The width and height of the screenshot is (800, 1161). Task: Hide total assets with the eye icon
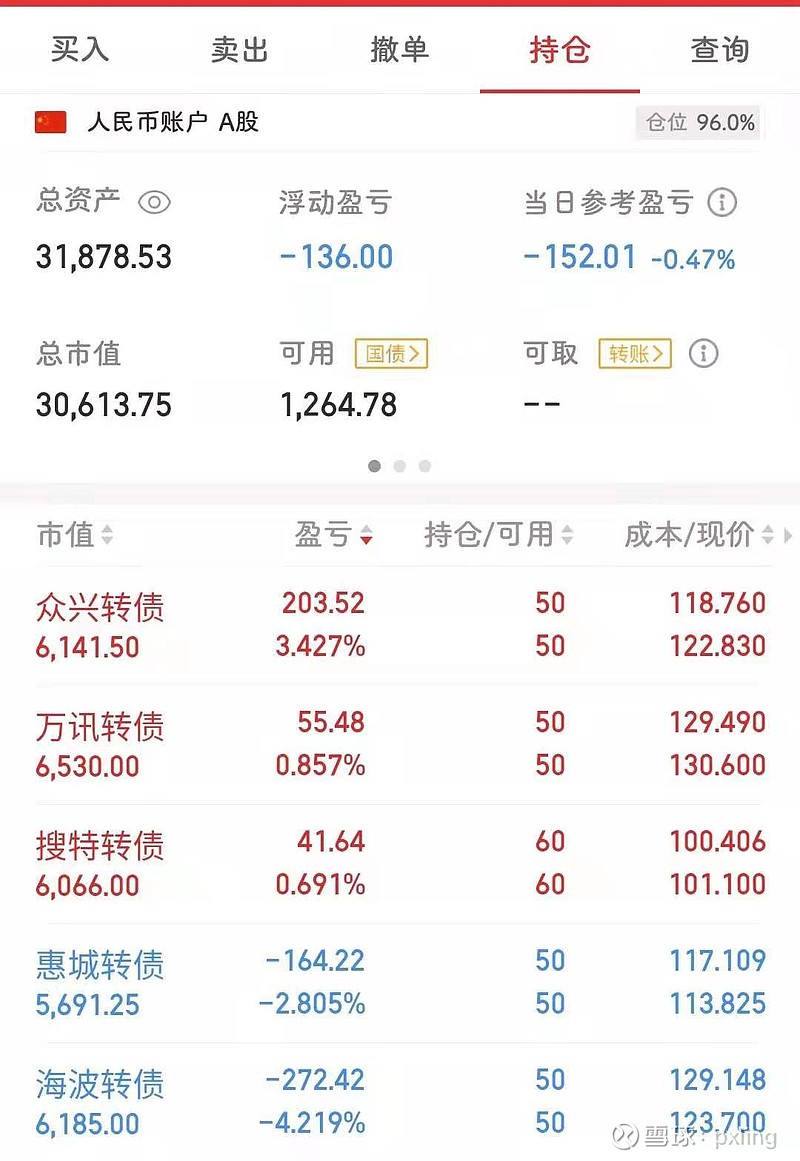click(x=155, y=202)
